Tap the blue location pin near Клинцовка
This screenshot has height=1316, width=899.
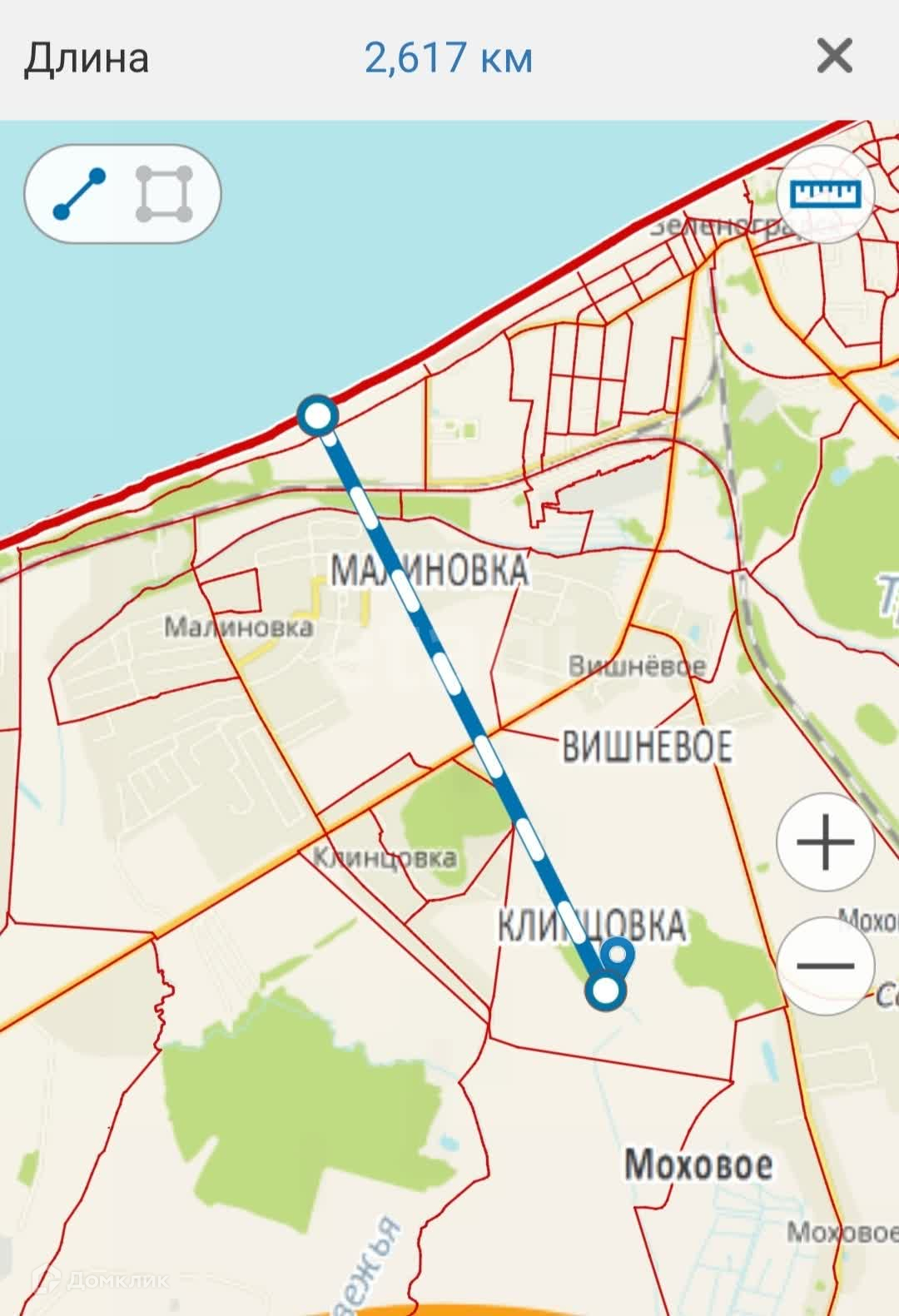(618, 955)
